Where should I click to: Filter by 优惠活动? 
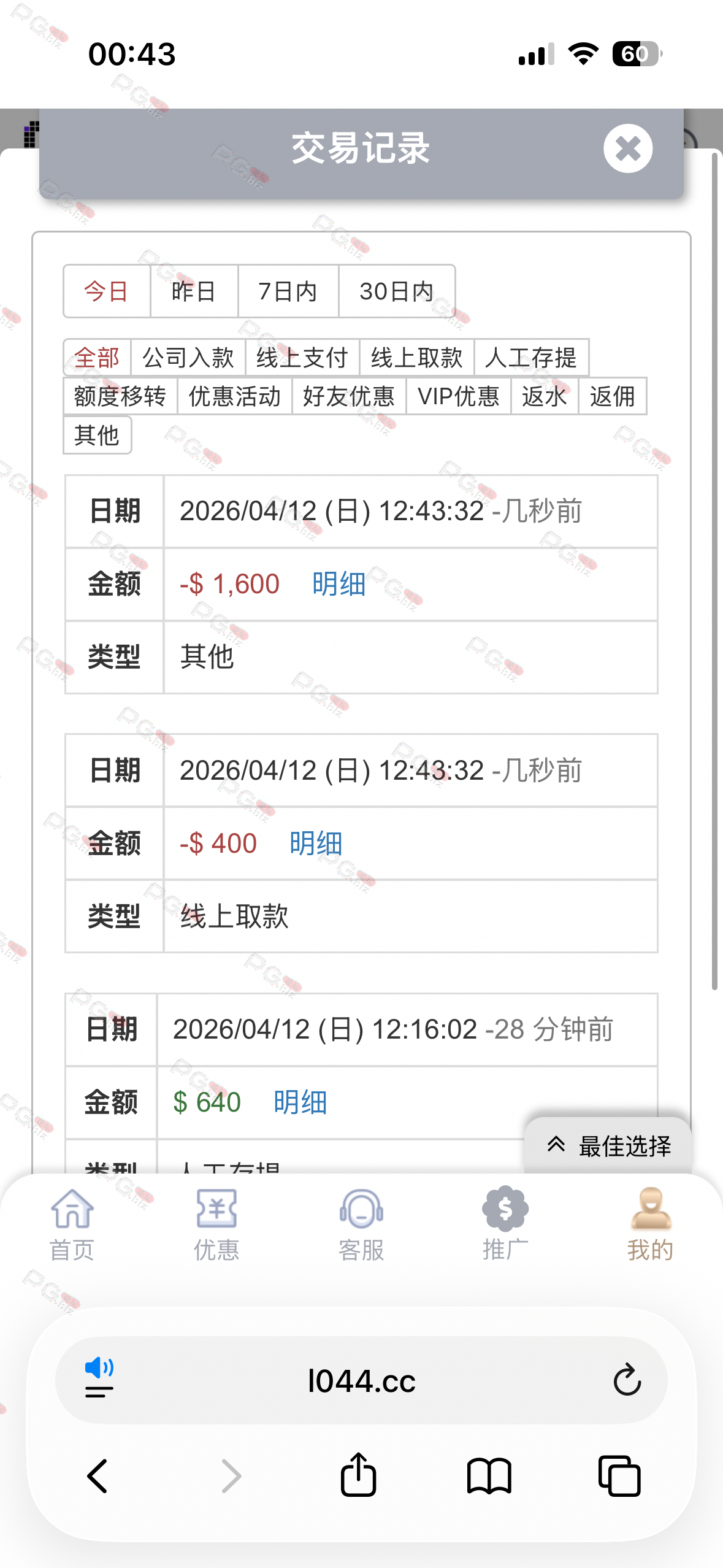[x=234, y=396]
